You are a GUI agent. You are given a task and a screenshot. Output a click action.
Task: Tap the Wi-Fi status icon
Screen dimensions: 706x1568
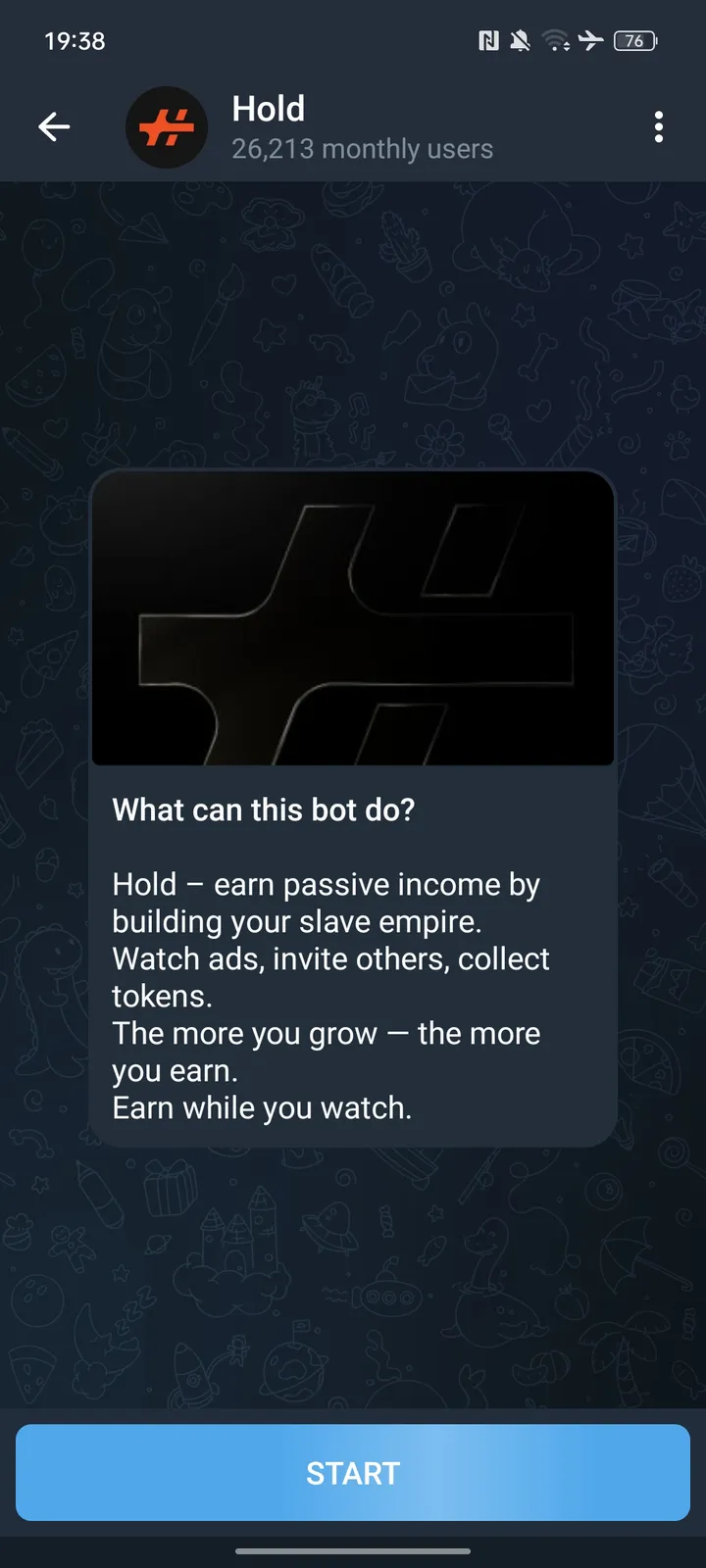point(557,41)
